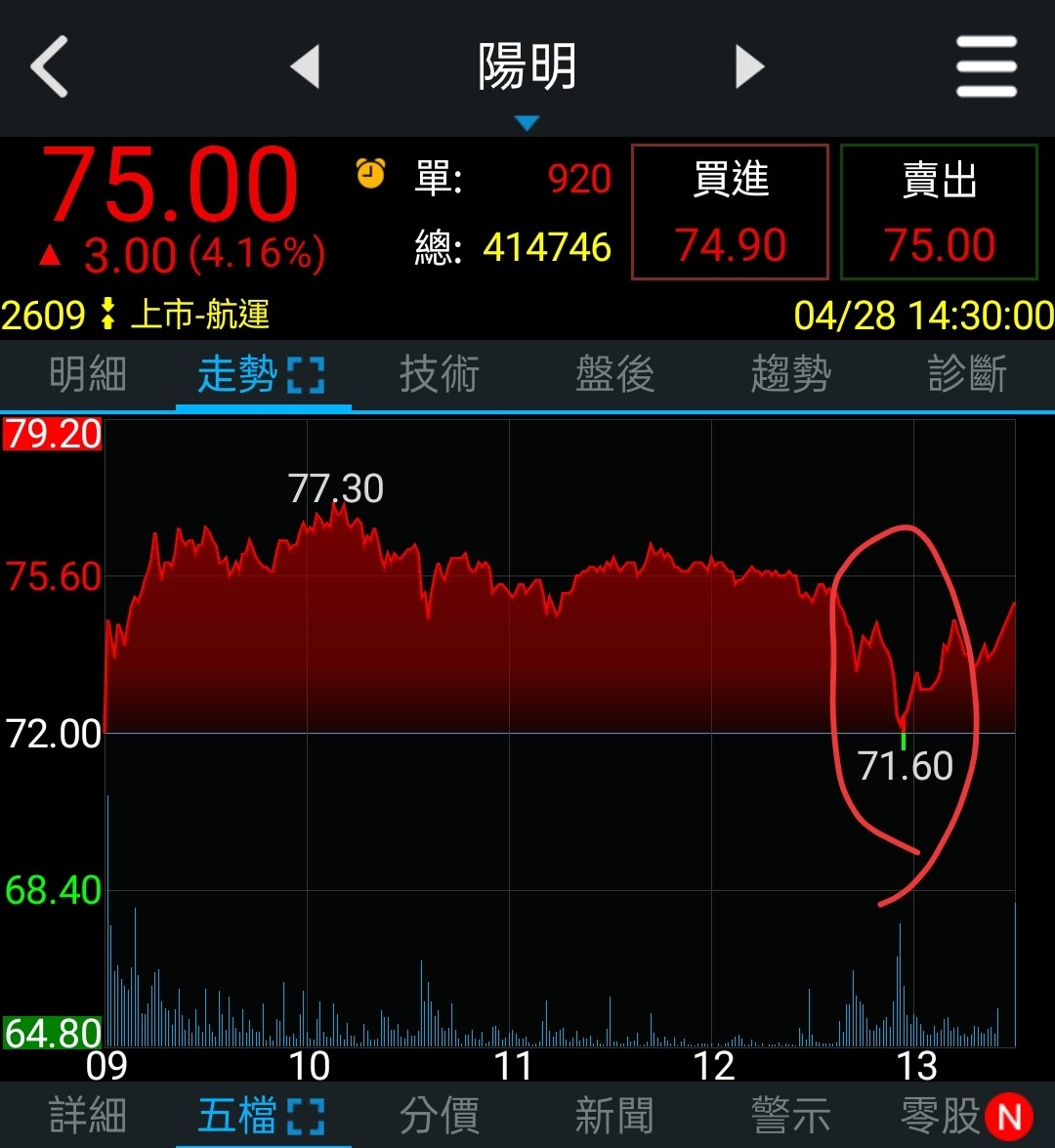This screenshot has height=1148, width=1055.
Task: Switch to the 詳細 bottom tab
Action: tap(88, 1115)
